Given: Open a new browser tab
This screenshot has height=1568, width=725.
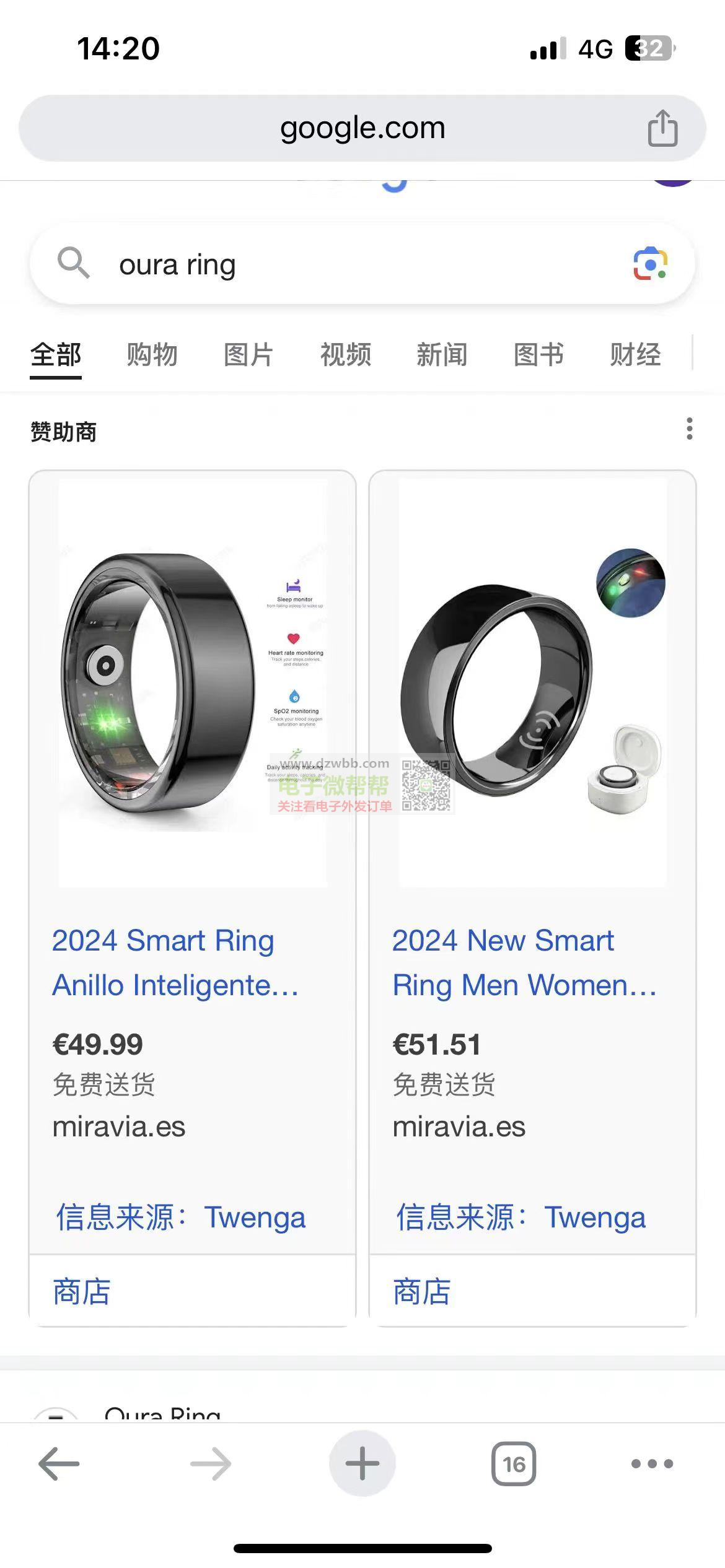Looking at the screenshot, I should pyautogui.click(x=362, y=1464).
